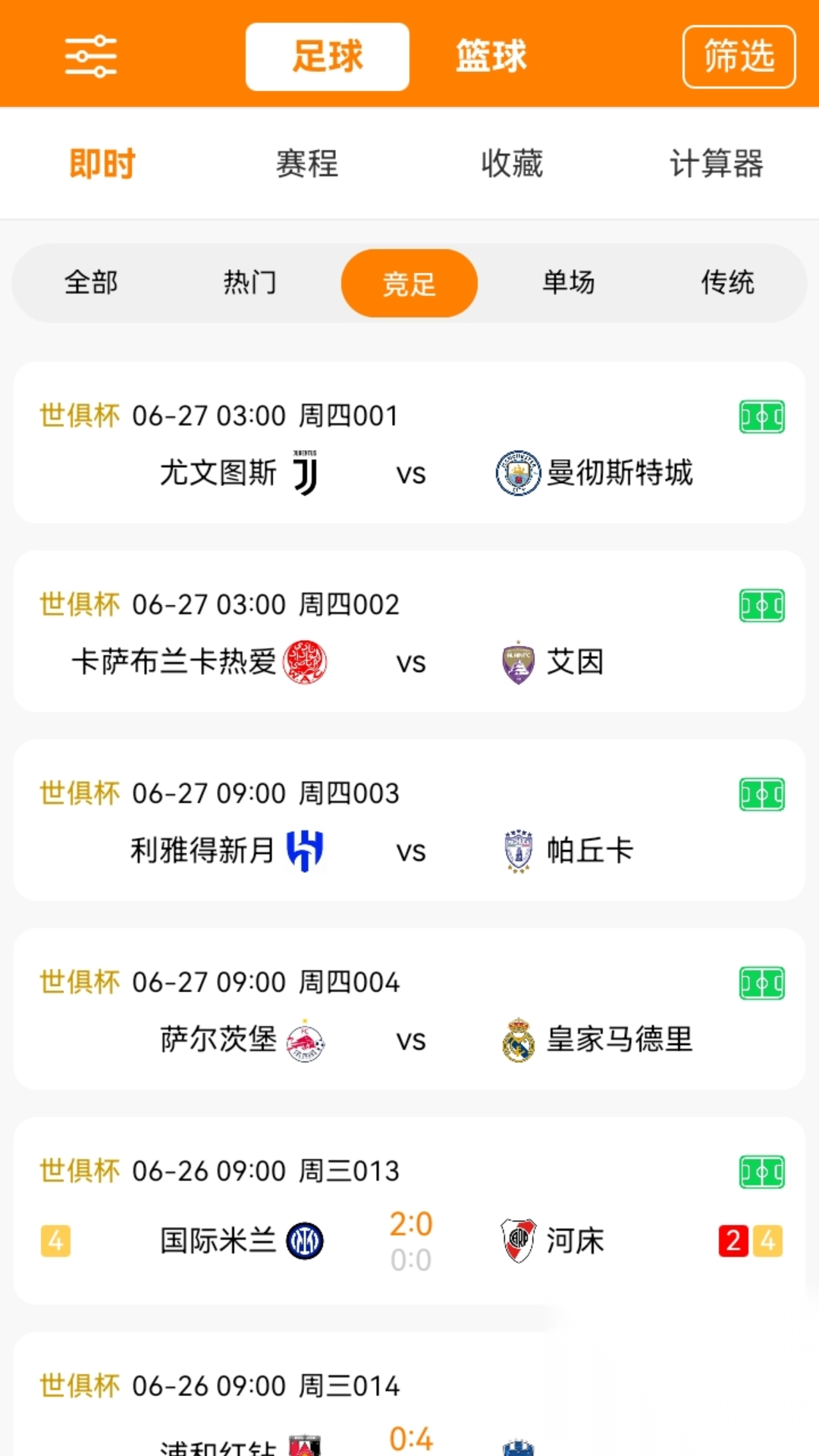This screenshot has height=1456, width=819.
Task: Open the 收藏 tab
Action: tap(512, 164)
